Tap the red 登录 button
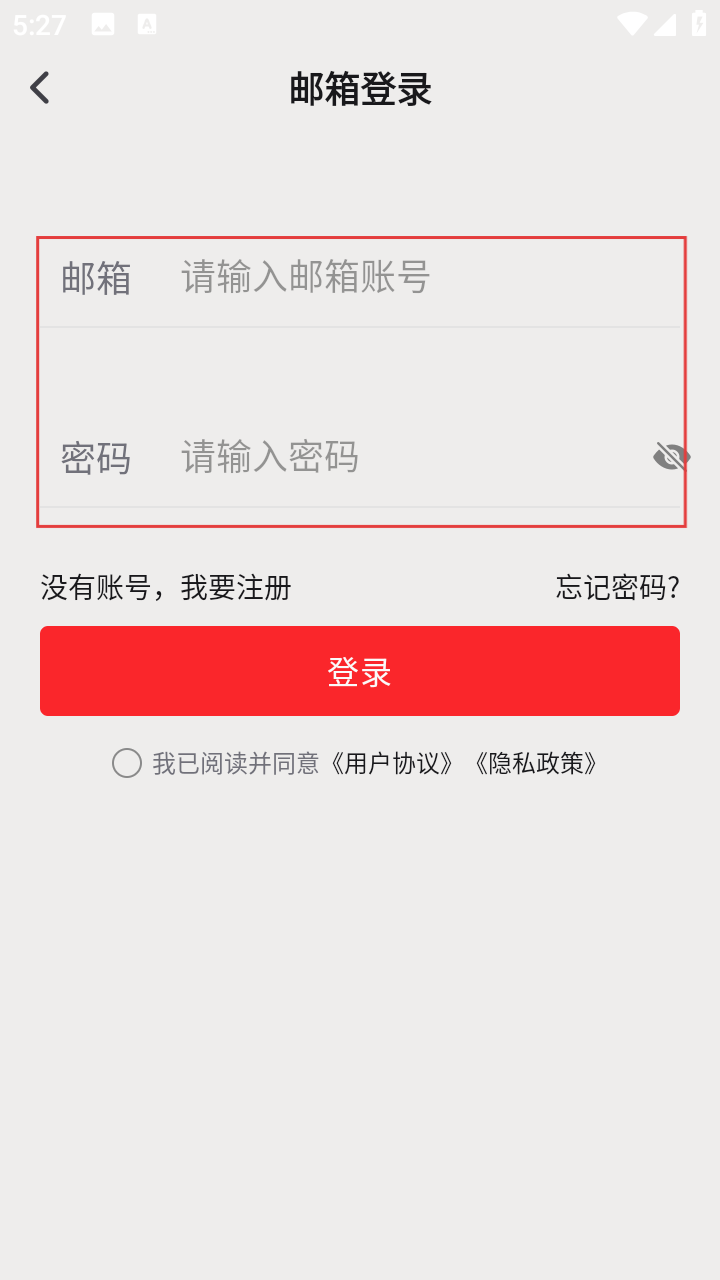 pyautogui.click(x=360, y=671)
